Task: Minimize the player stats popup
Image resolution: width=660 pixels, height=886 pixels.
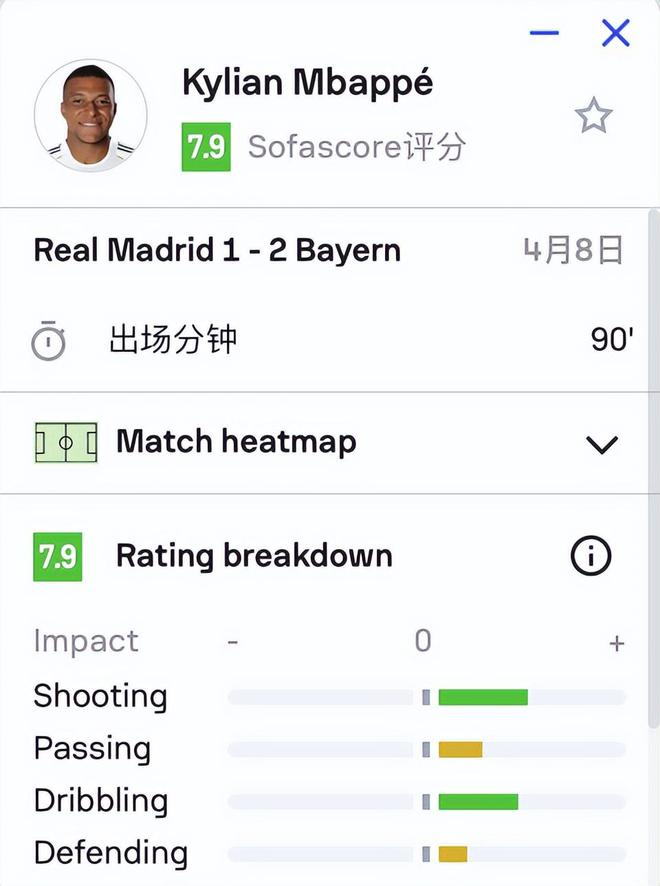Action: 544,34
